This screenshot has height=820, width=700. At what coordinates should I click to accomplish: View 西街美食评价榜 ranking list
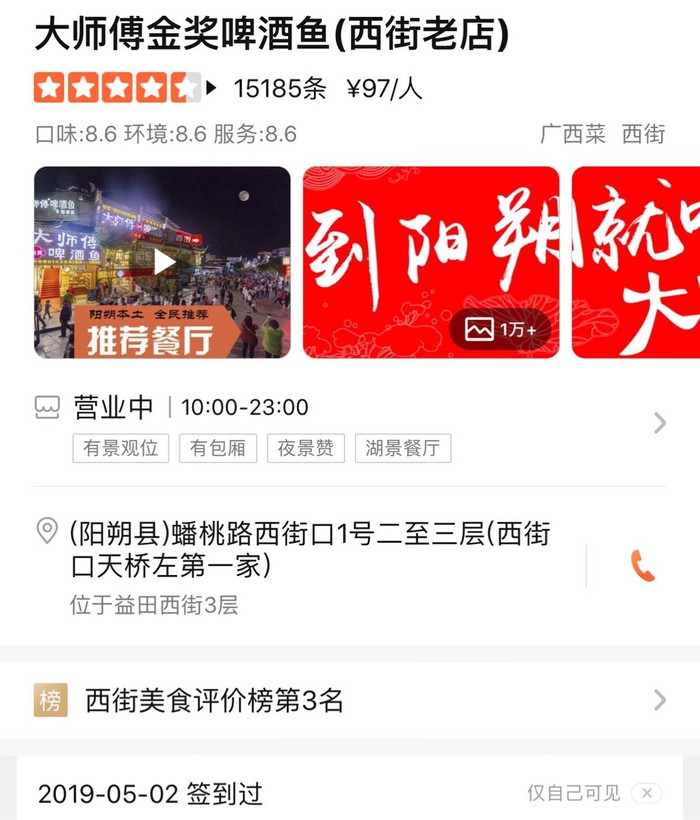click(350, 701)
